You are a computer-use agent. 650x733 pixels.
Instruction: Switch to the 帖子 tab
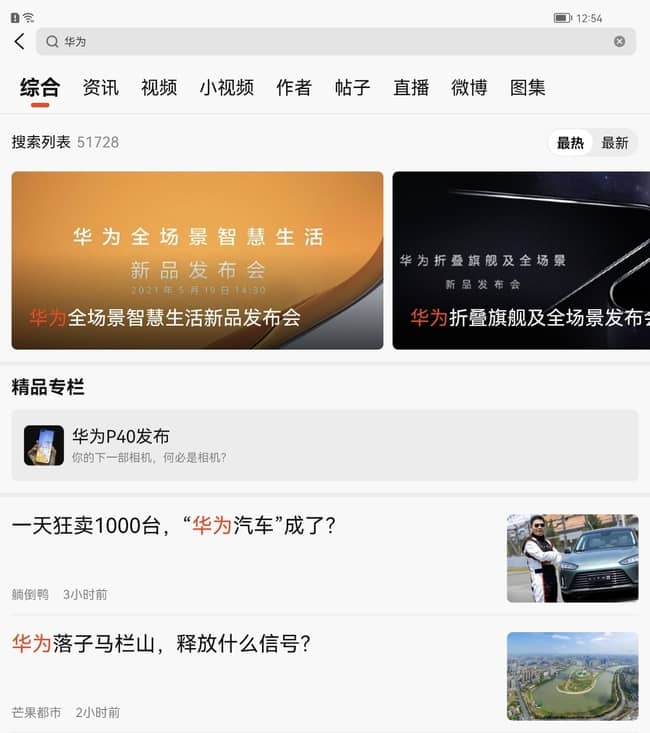[x=352, y=88]
